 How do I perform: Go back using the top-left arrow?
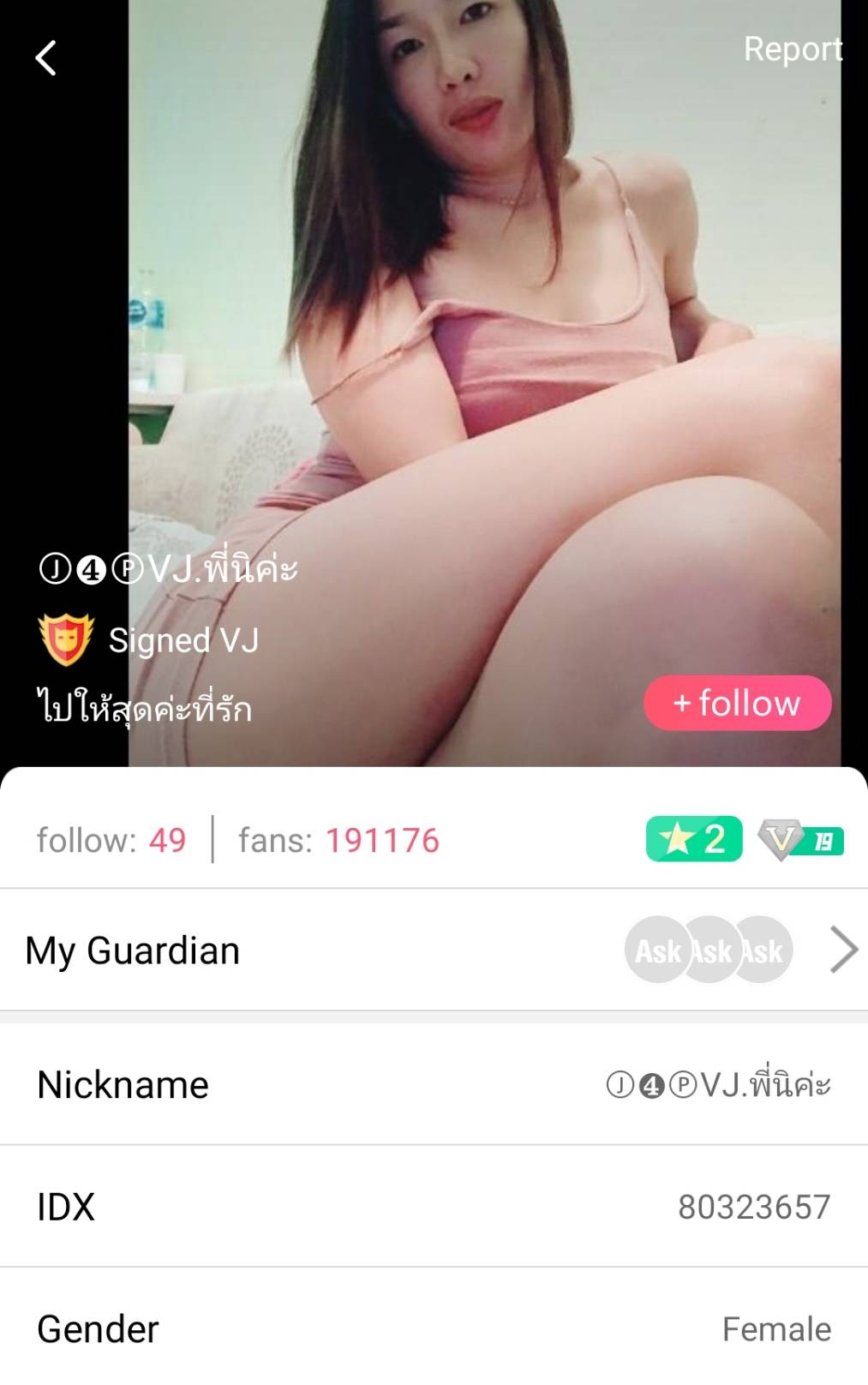pyautogui.click(x=46, y=58)
